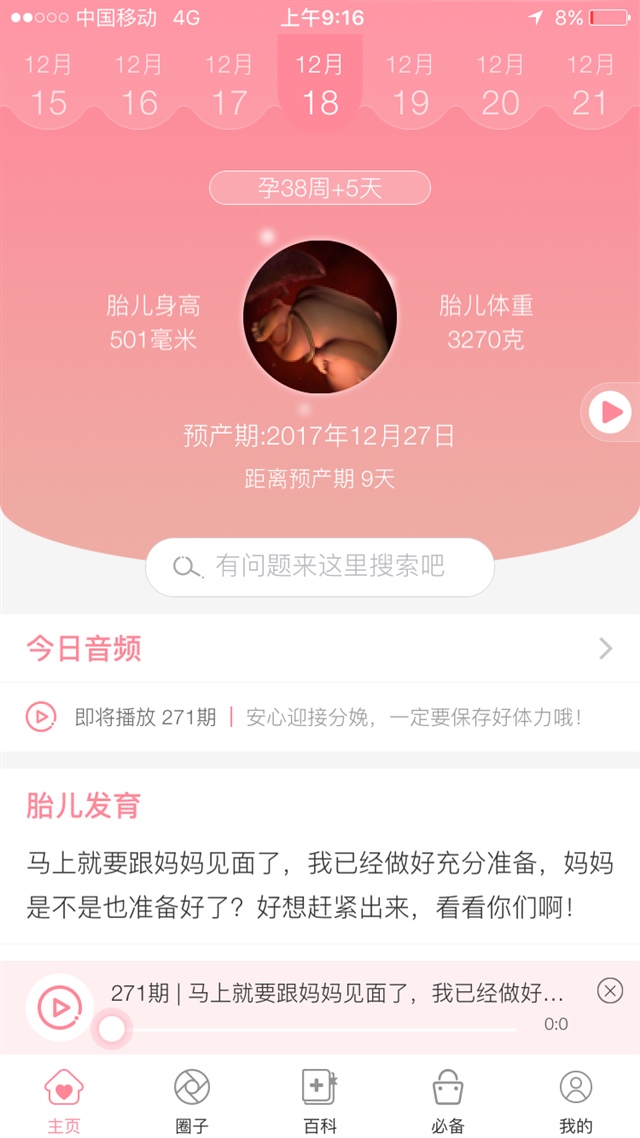Open 今日音频 section via its chevron
Image resolution: width=640 pixels, height=1138 pixels.
click(605, 649)
